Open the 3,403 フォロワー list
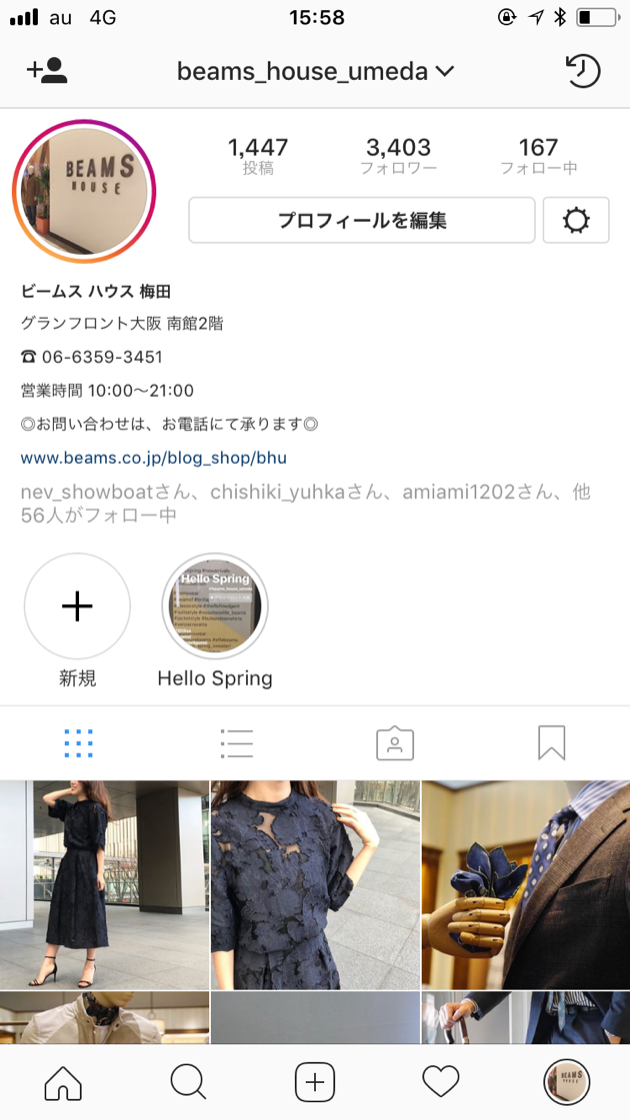This screenshot has width=630, height=1120. pos(398,157)
